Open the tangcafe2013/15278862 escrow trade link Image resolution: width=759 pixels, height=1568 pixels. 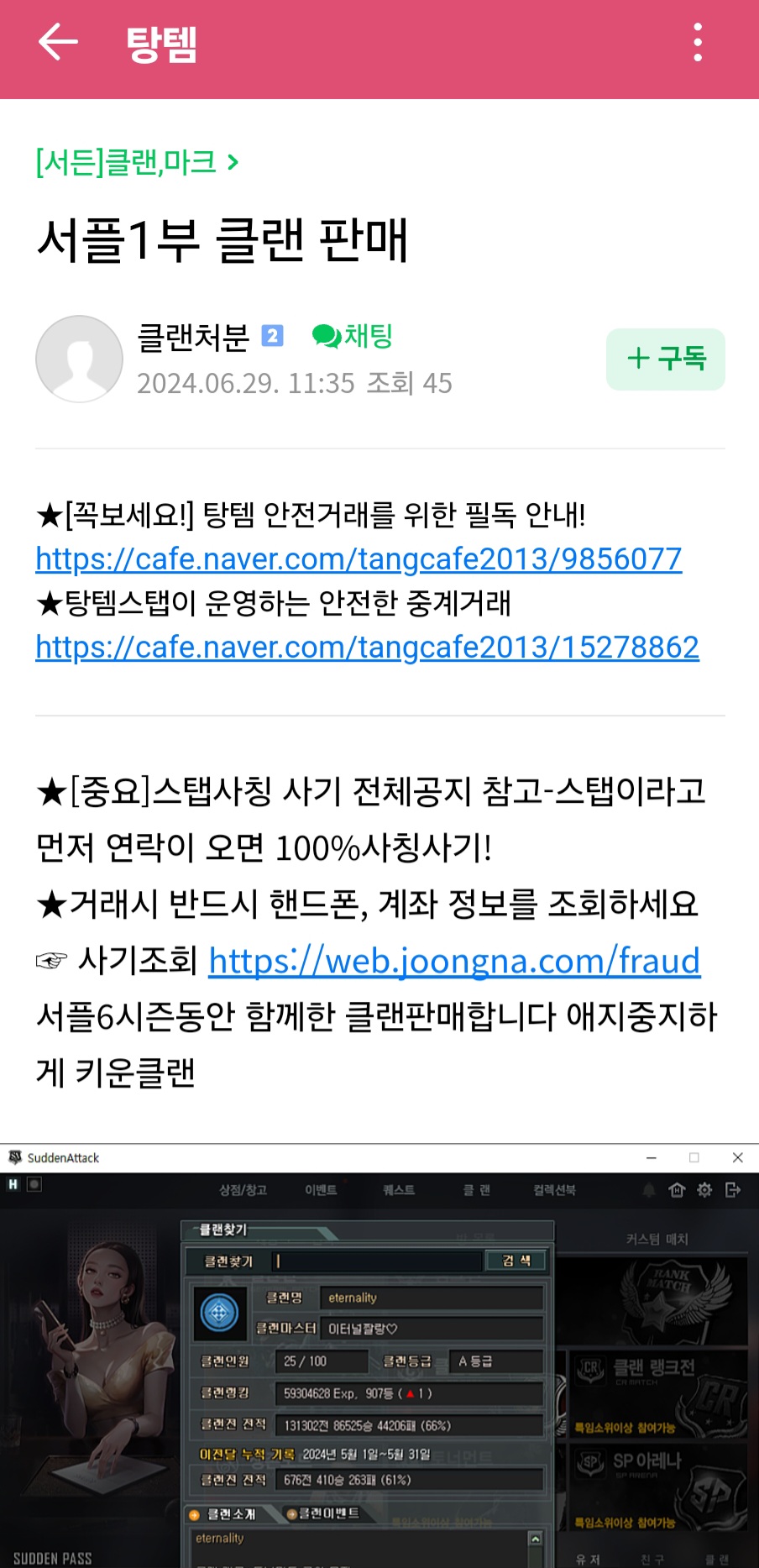pyautogui.click(x=367, y=647)
